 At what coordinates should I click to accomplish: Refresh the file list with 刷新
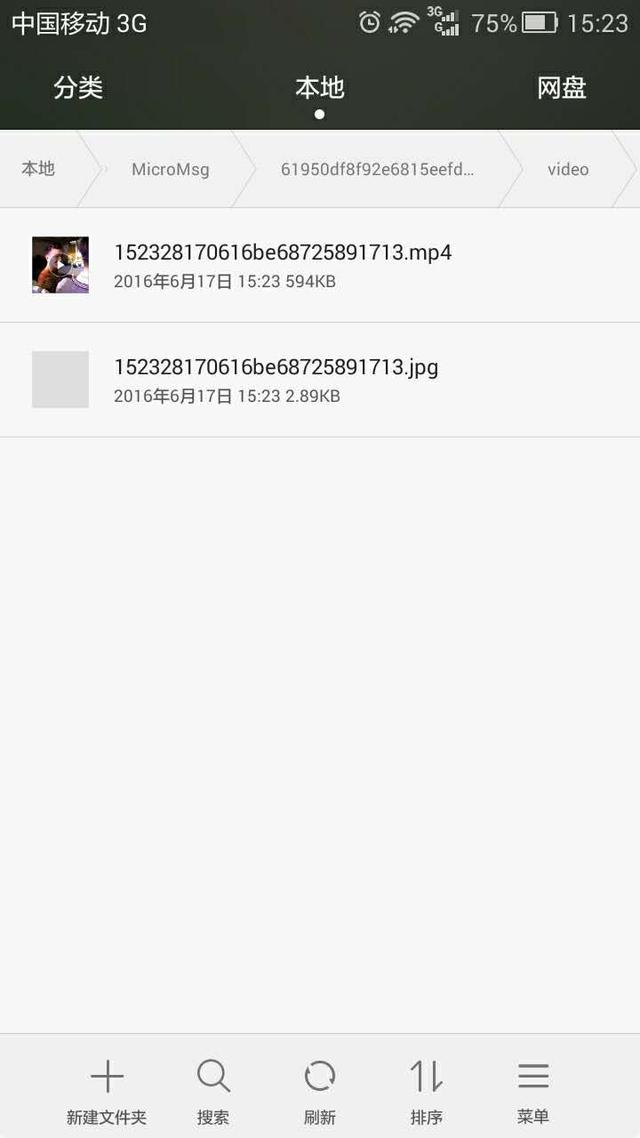(320, 1091)
